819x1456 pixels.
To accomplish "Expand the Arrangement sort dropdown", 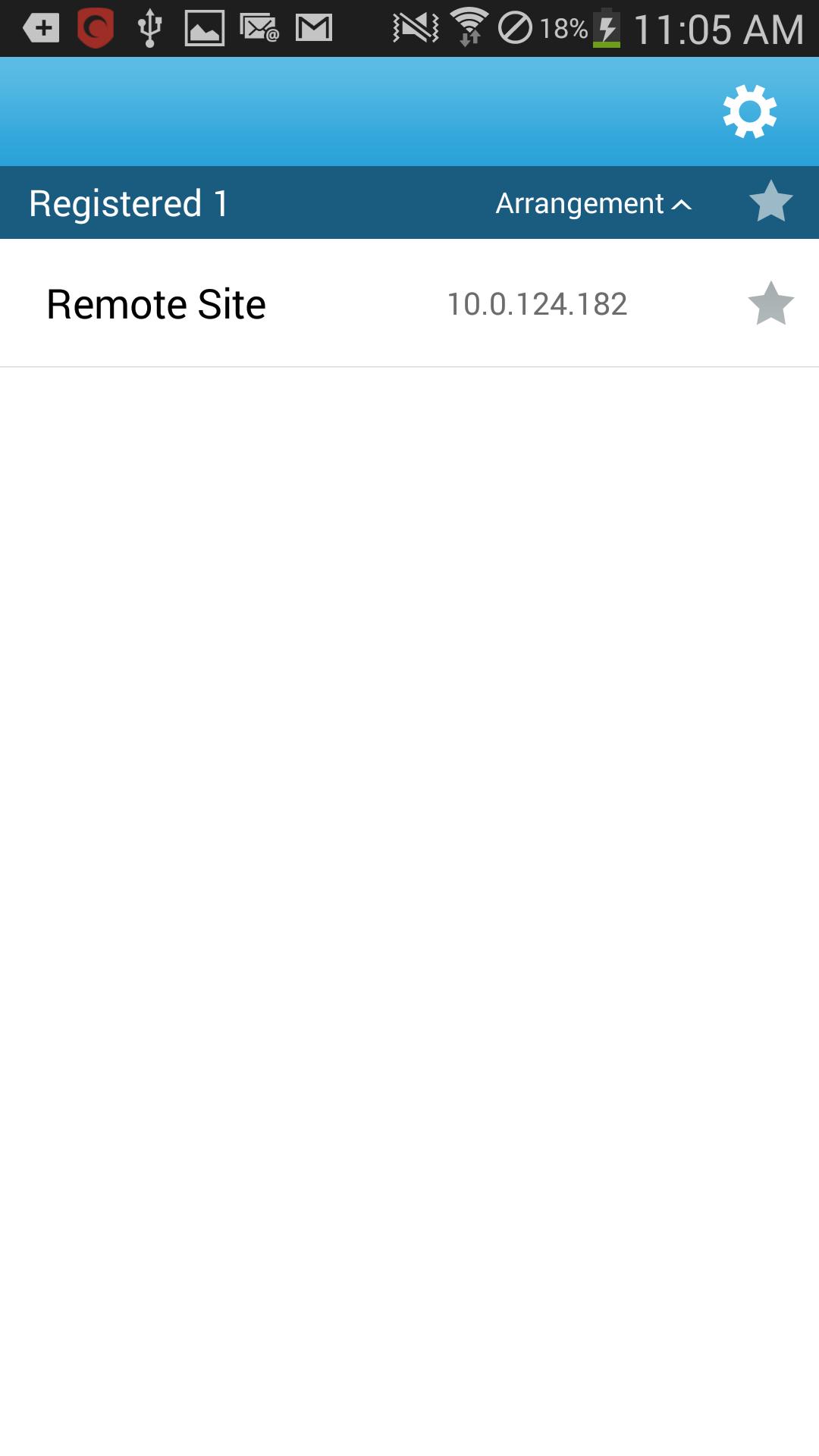I will (x=593, y=203).
